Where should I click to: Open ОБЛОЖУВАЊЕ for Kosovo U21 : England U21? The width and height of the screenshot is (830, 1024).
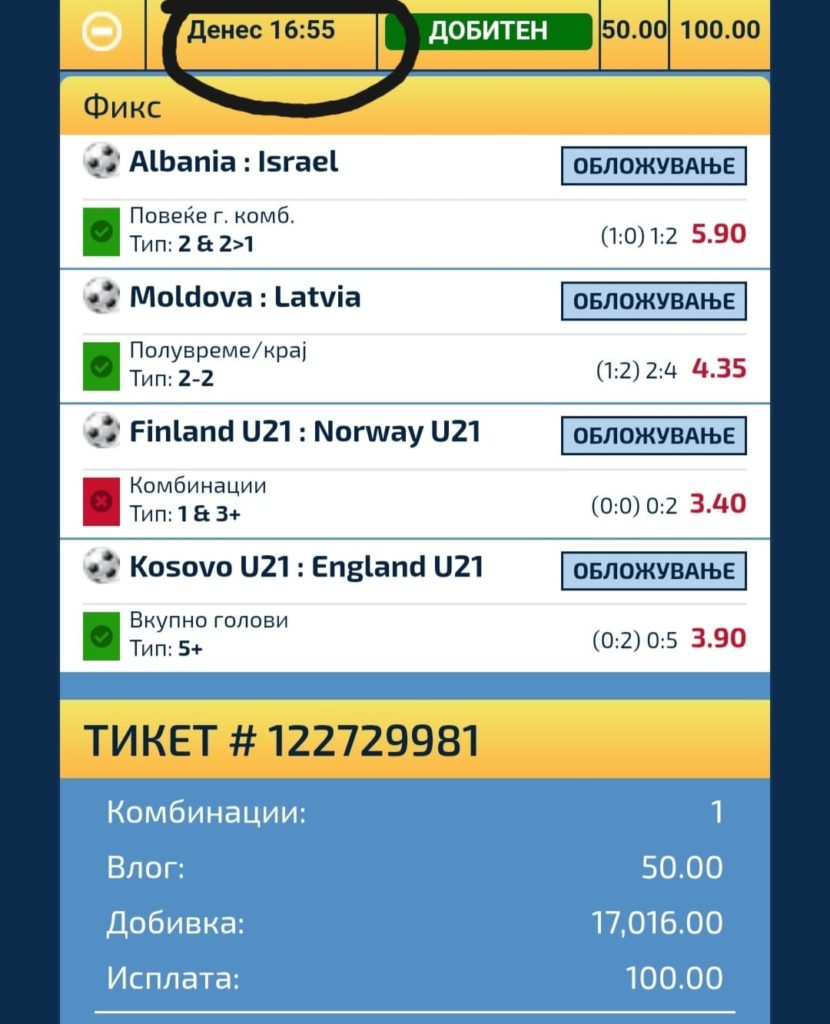(x=654, y=571)
